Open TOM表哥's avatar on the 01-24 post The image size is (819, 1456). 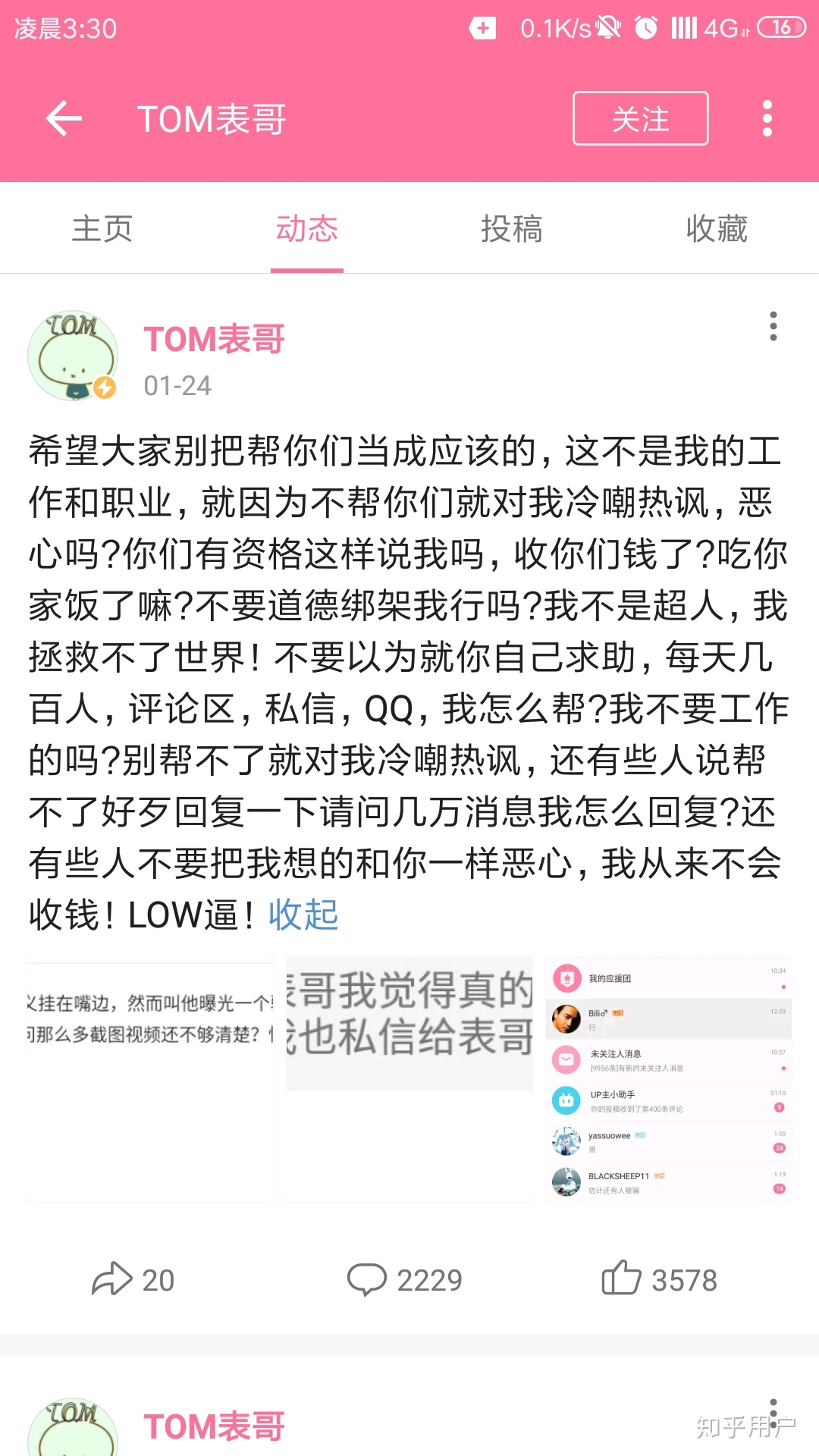73,355
